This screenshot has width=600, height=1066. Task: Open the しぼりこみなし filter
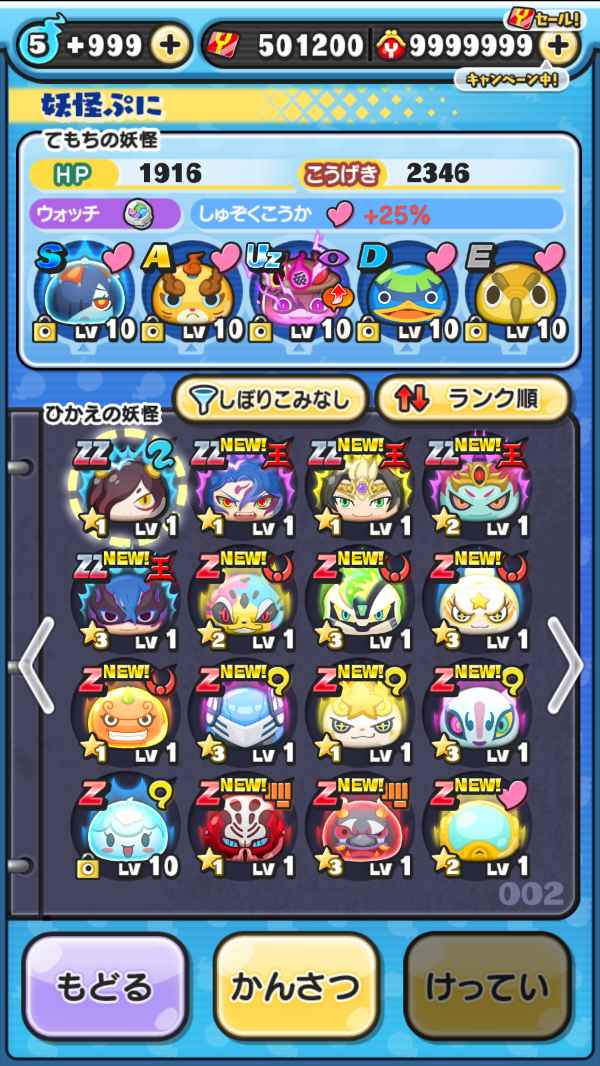(x=270, y=400)
